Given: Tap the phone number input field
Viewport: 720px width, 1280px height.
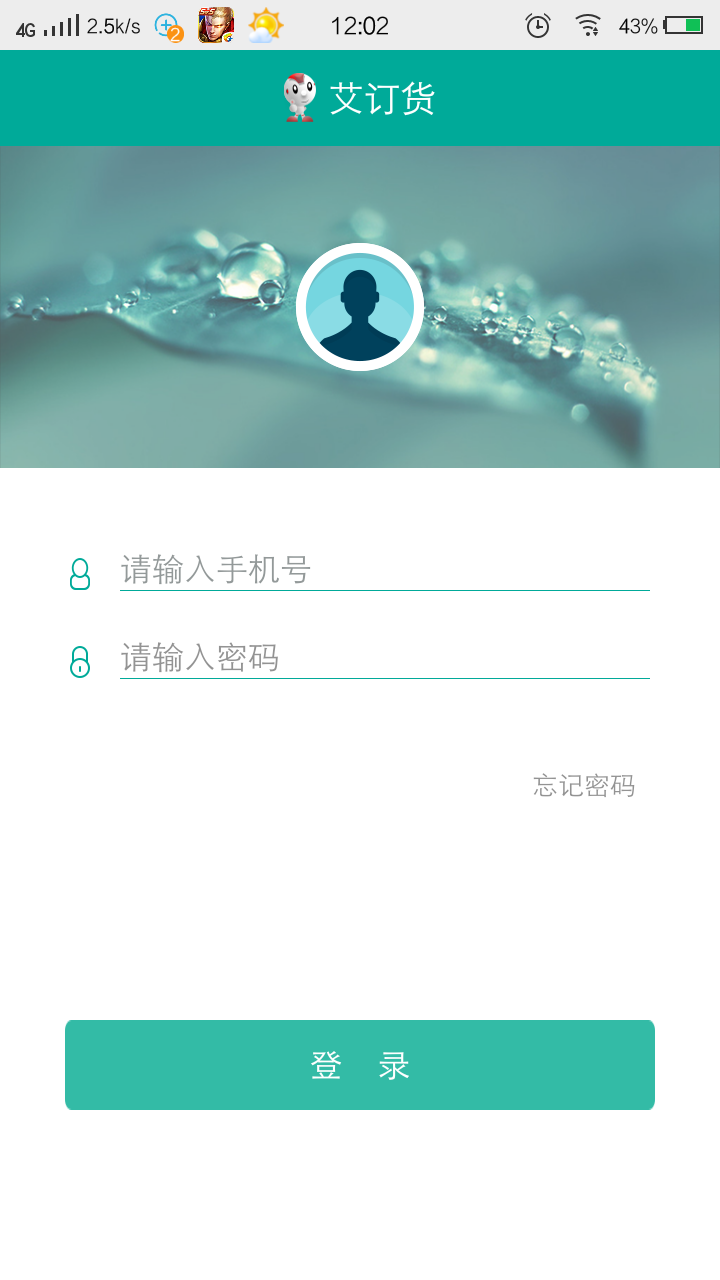Looking at the screenshot, I should [x=384, y=570].
